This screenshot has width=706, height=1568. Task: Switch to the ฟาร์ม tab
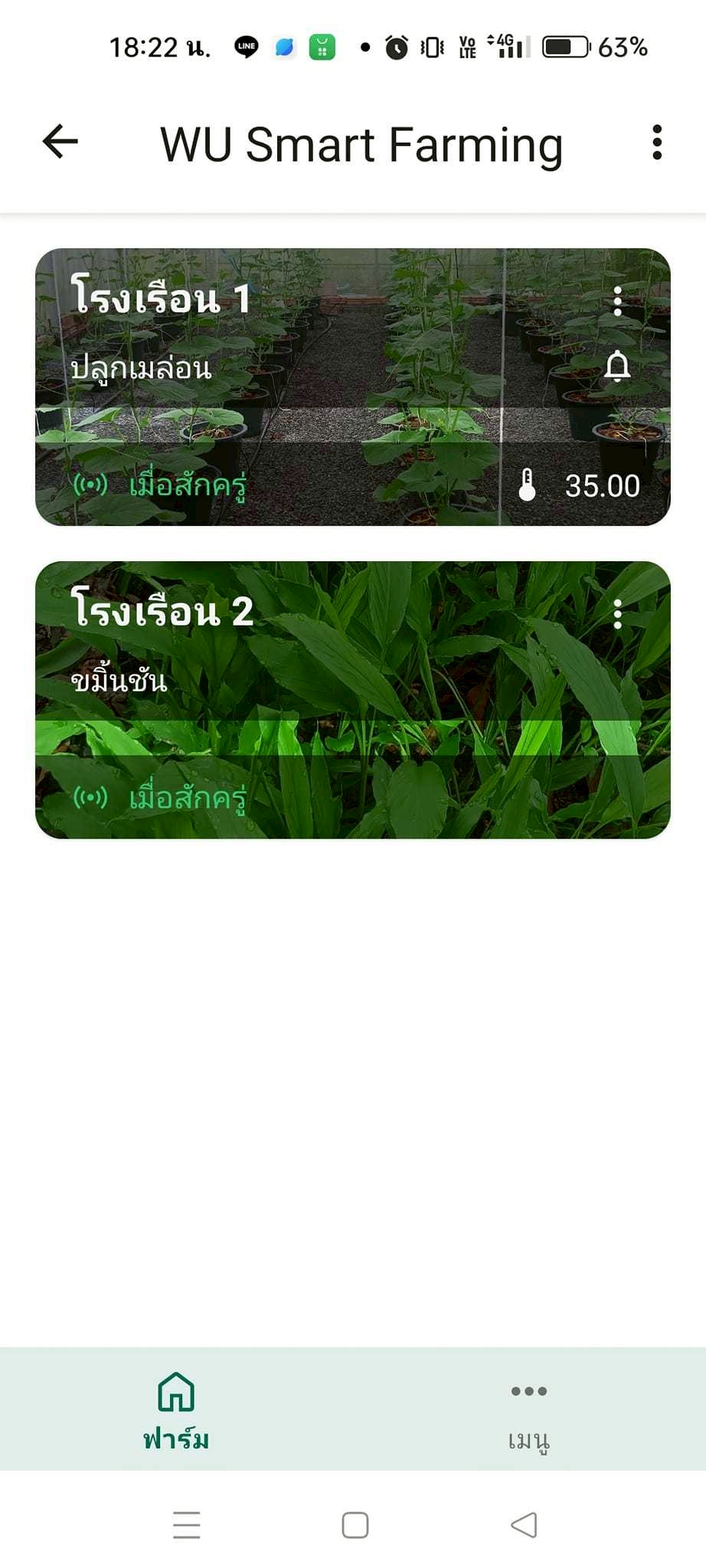pyautogui.click(x=176, y=1410)
